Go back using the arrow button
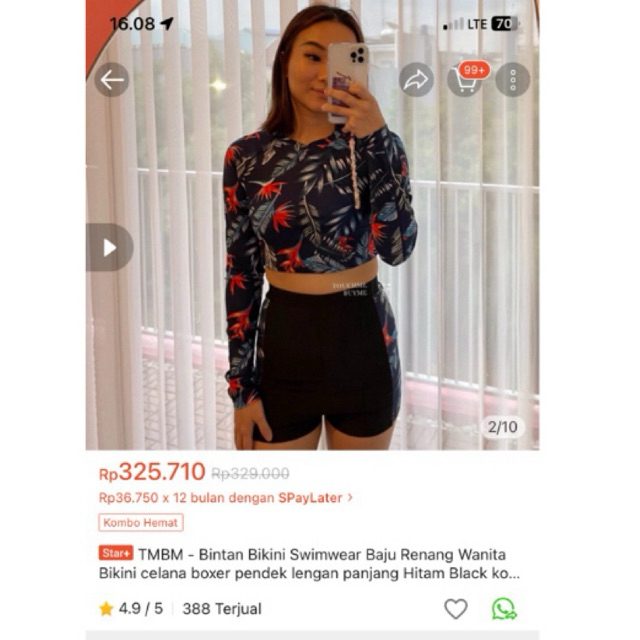The image size is (640, 640). click(x=112, y=80)
